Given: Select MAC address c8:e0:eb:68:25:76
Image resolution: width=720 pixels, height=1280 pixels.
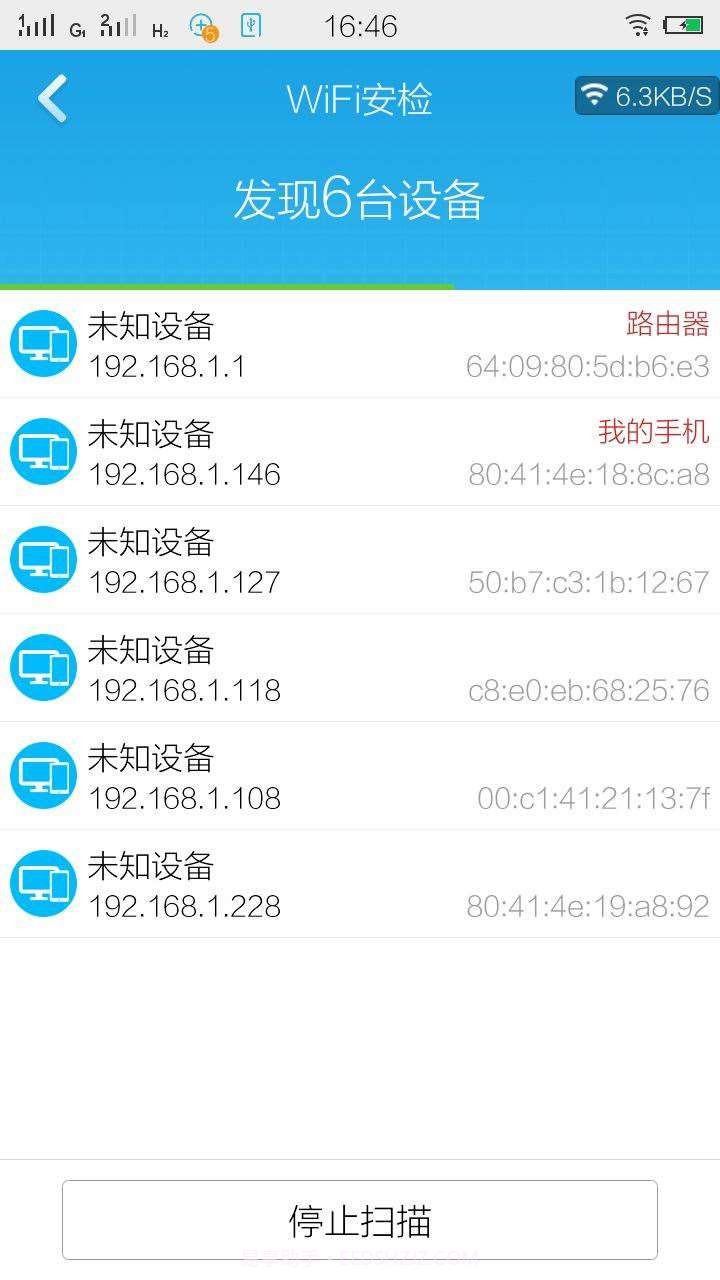Looking at the screenshot, I should (x=589, y=691).
